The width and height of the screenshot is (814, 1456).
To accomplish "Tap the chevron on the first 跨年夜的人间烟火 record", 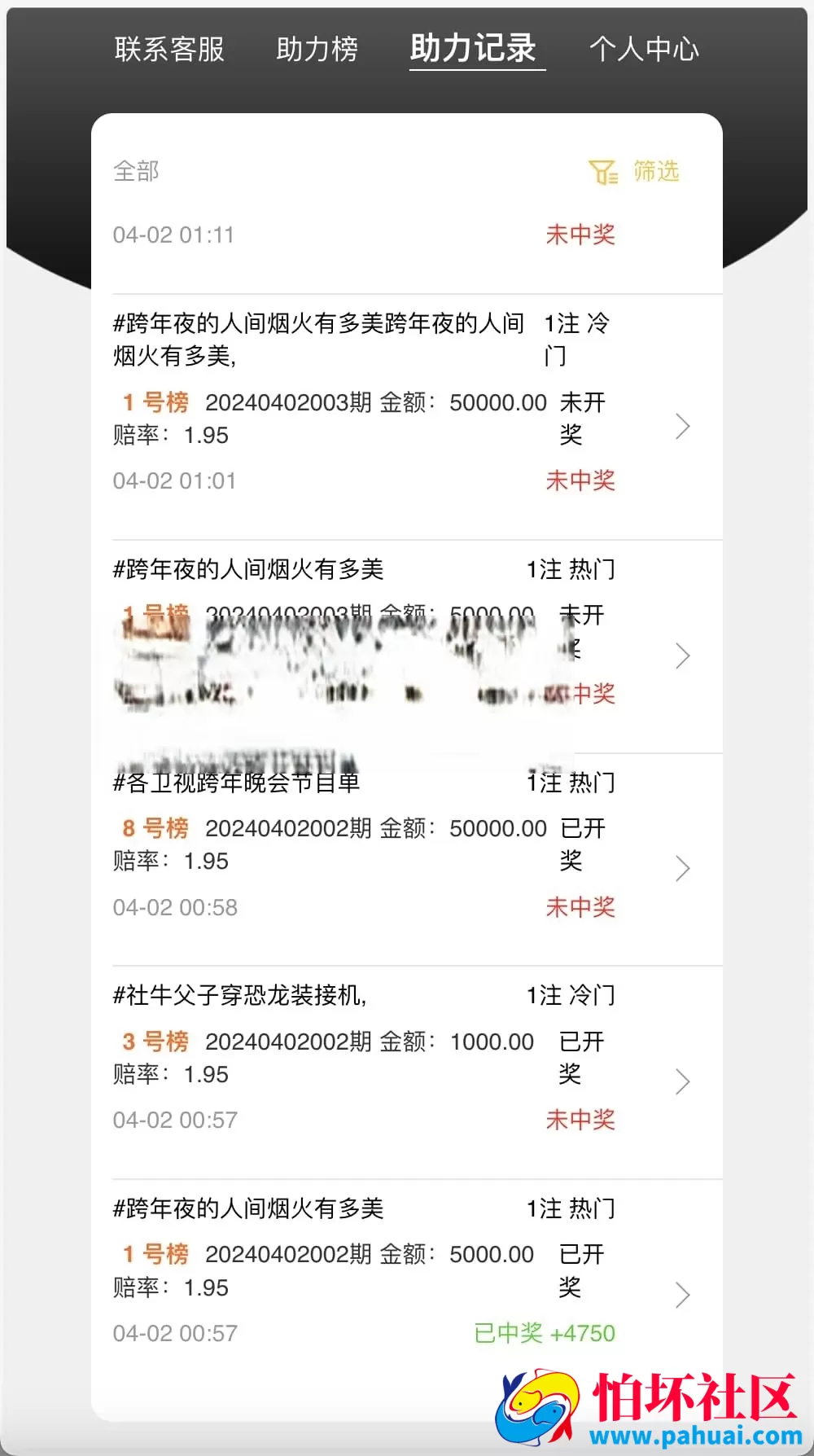I will click(683, 427).
